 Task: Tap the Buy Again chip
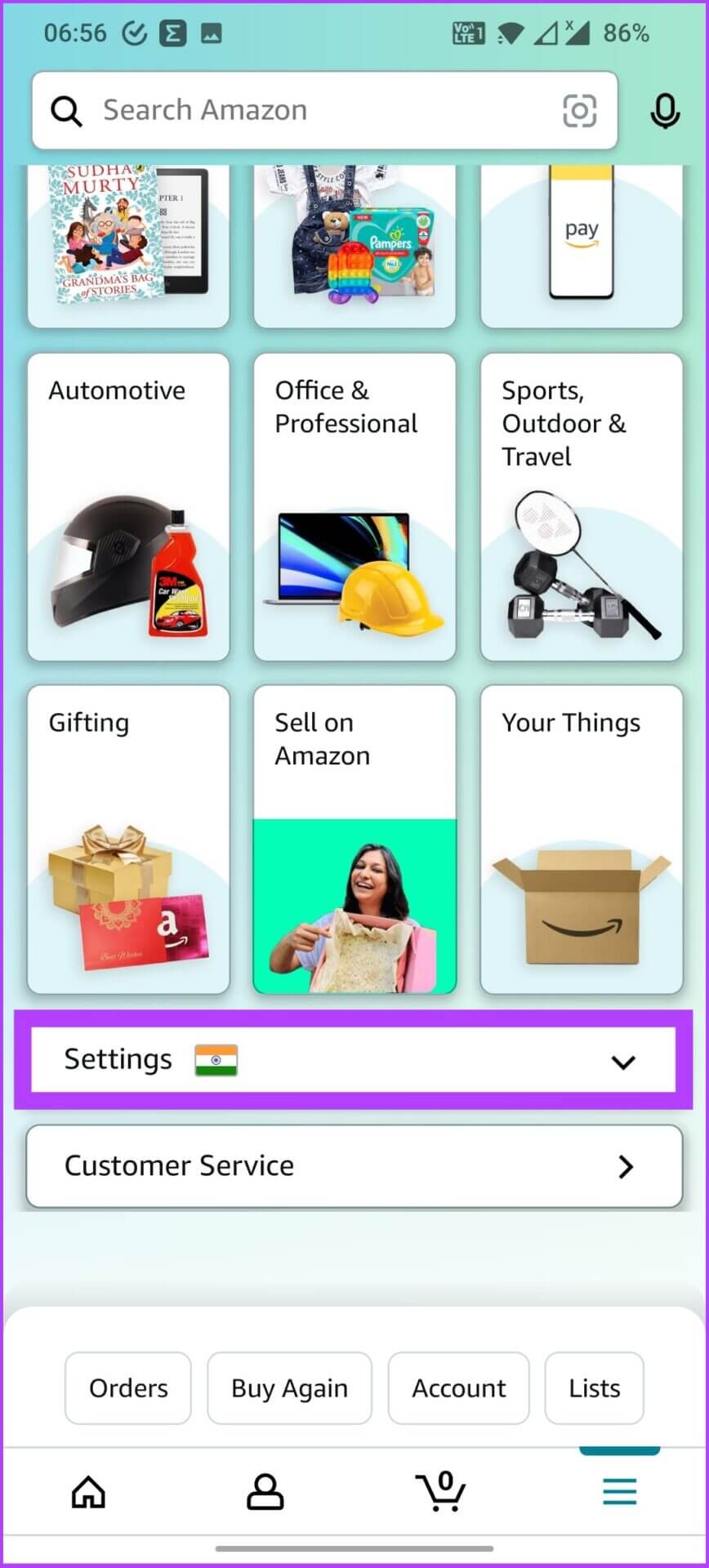click(x=289, y=1388)
